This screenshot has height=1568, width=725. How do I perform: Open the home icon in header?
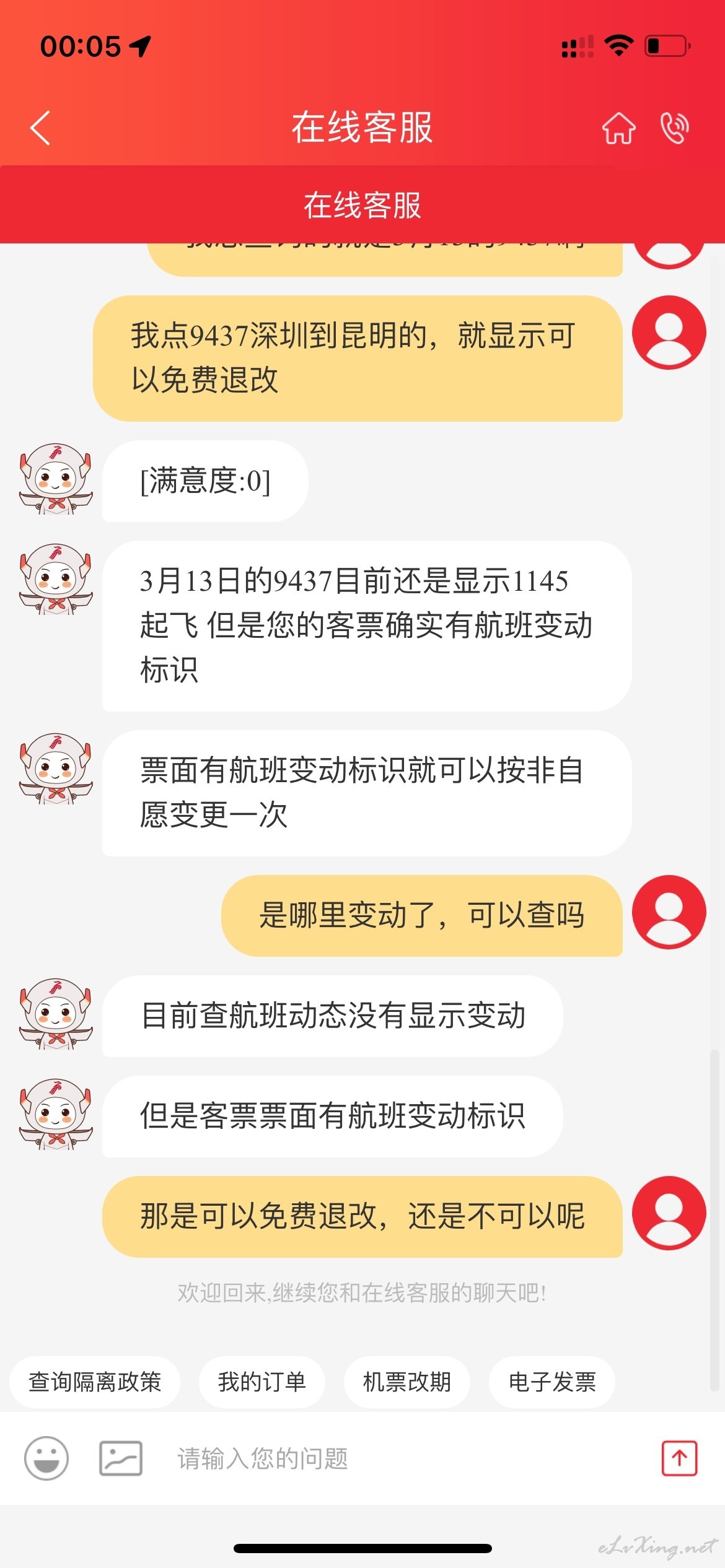click(618, 128)
